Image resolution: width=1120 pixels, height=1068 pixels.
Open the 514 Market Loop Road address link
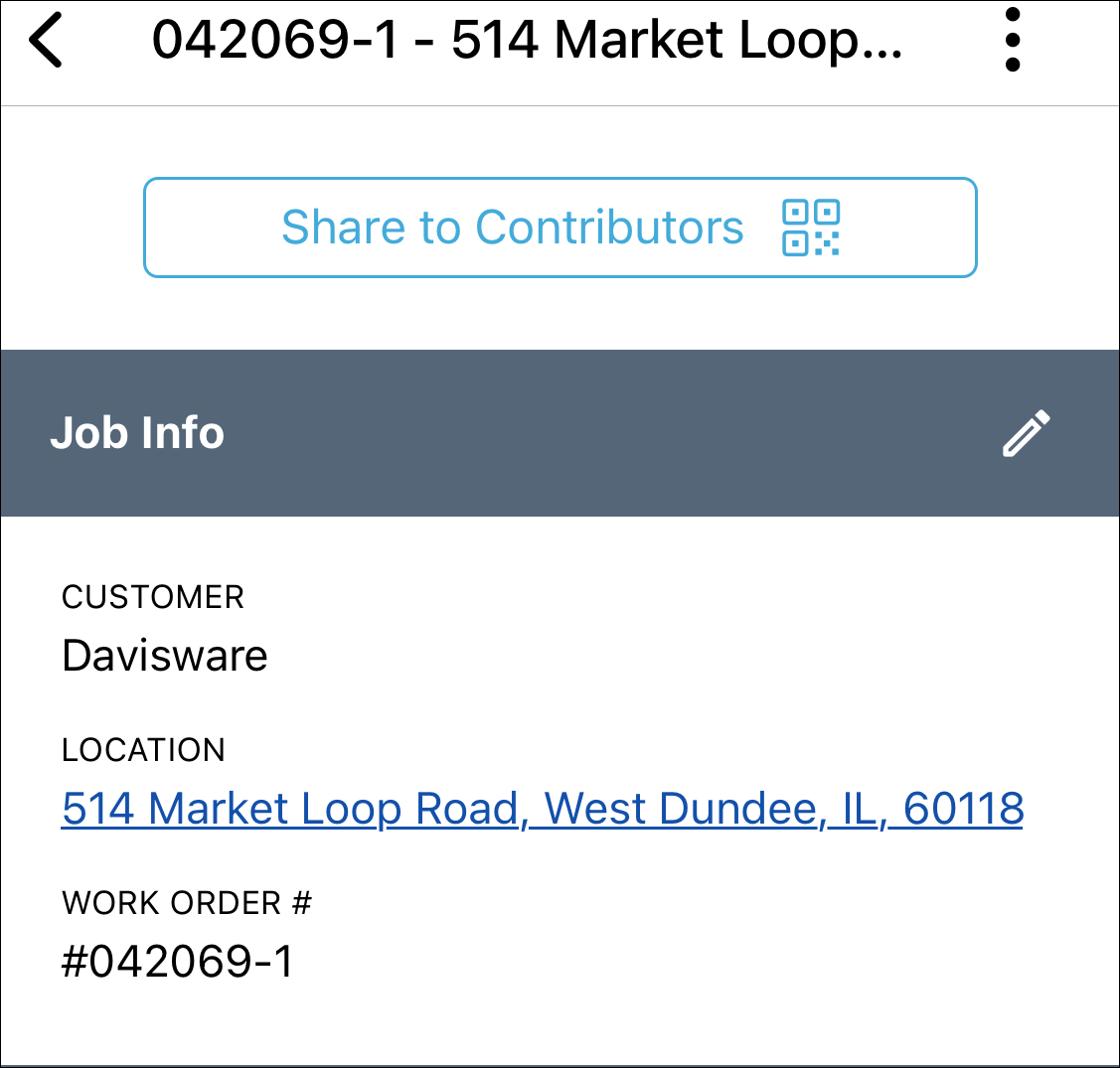542,809
